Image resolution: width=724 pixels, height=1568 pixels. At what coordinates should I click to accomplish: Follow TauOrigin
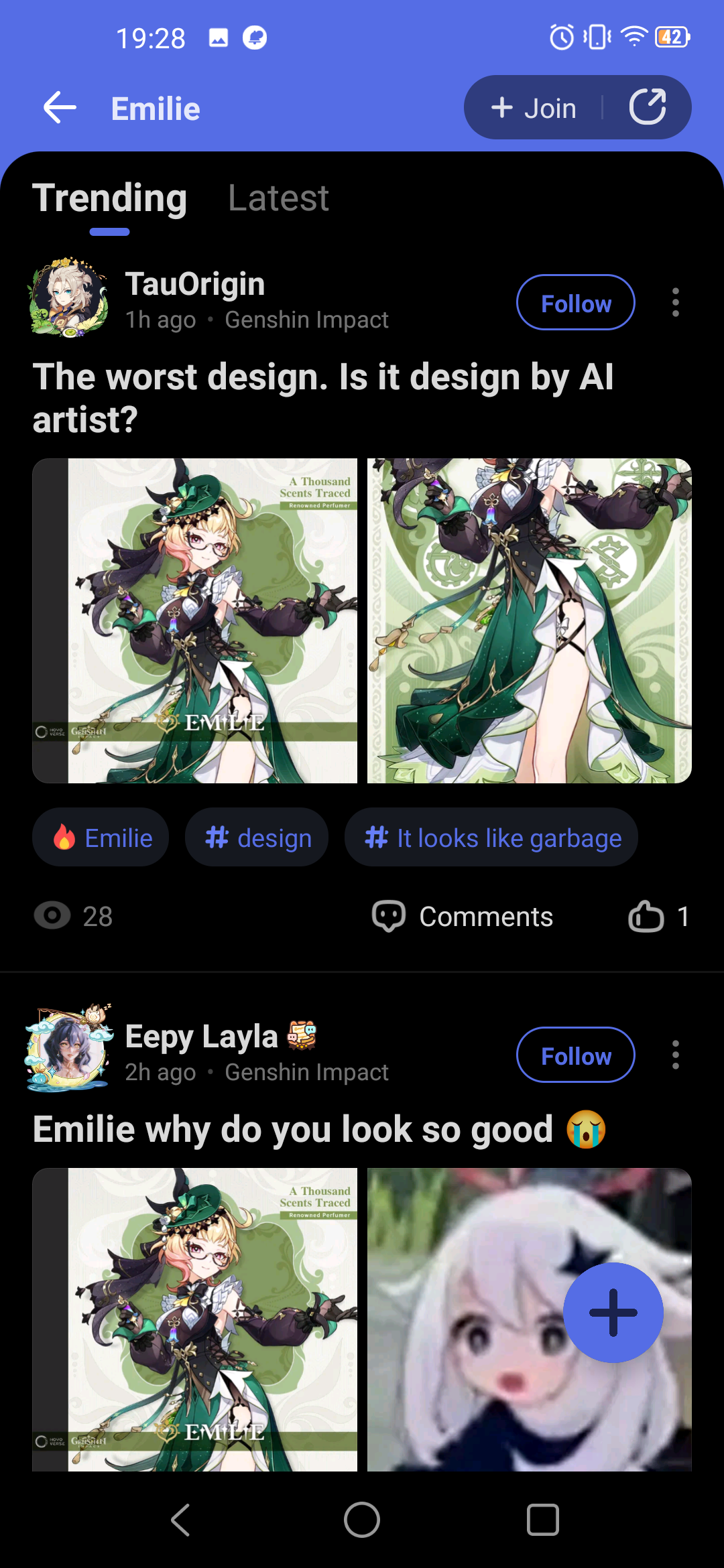[575, 303]
